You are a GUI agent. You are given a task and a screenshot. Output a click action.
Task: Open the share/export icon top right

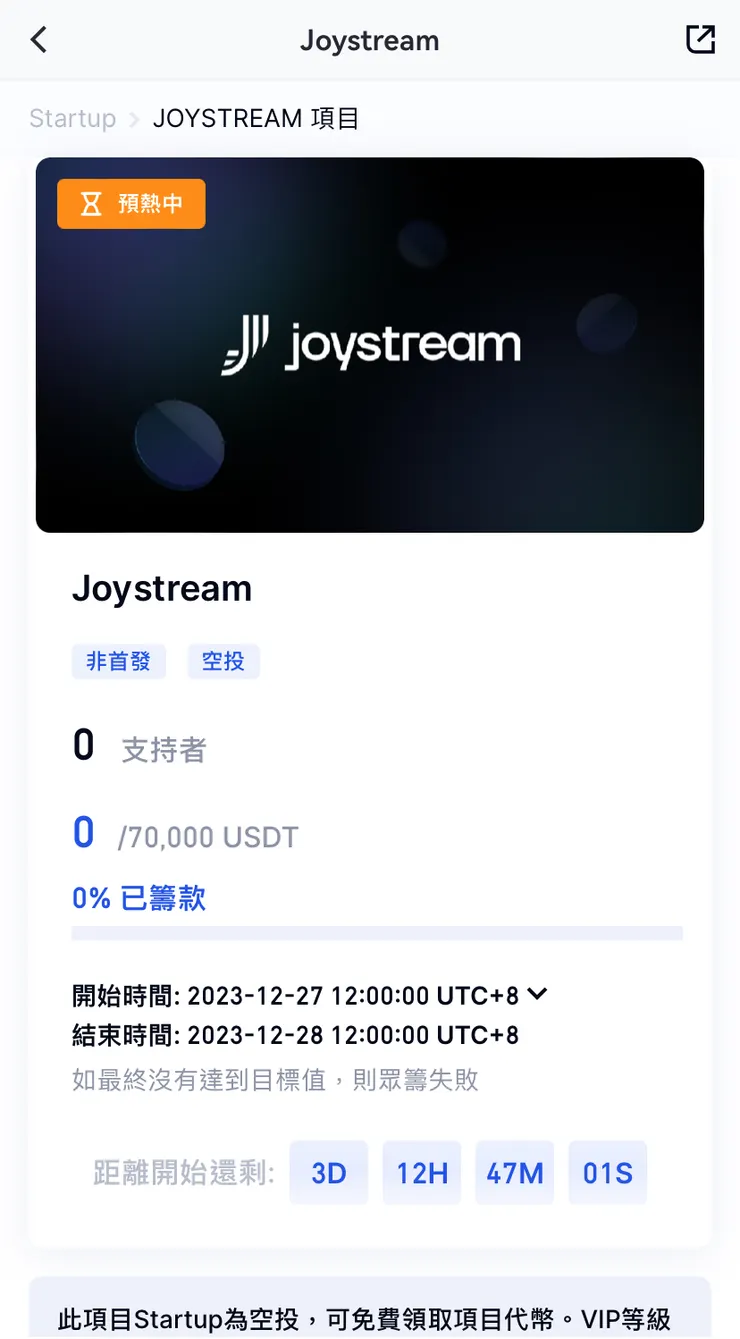(x=701, y=40)
